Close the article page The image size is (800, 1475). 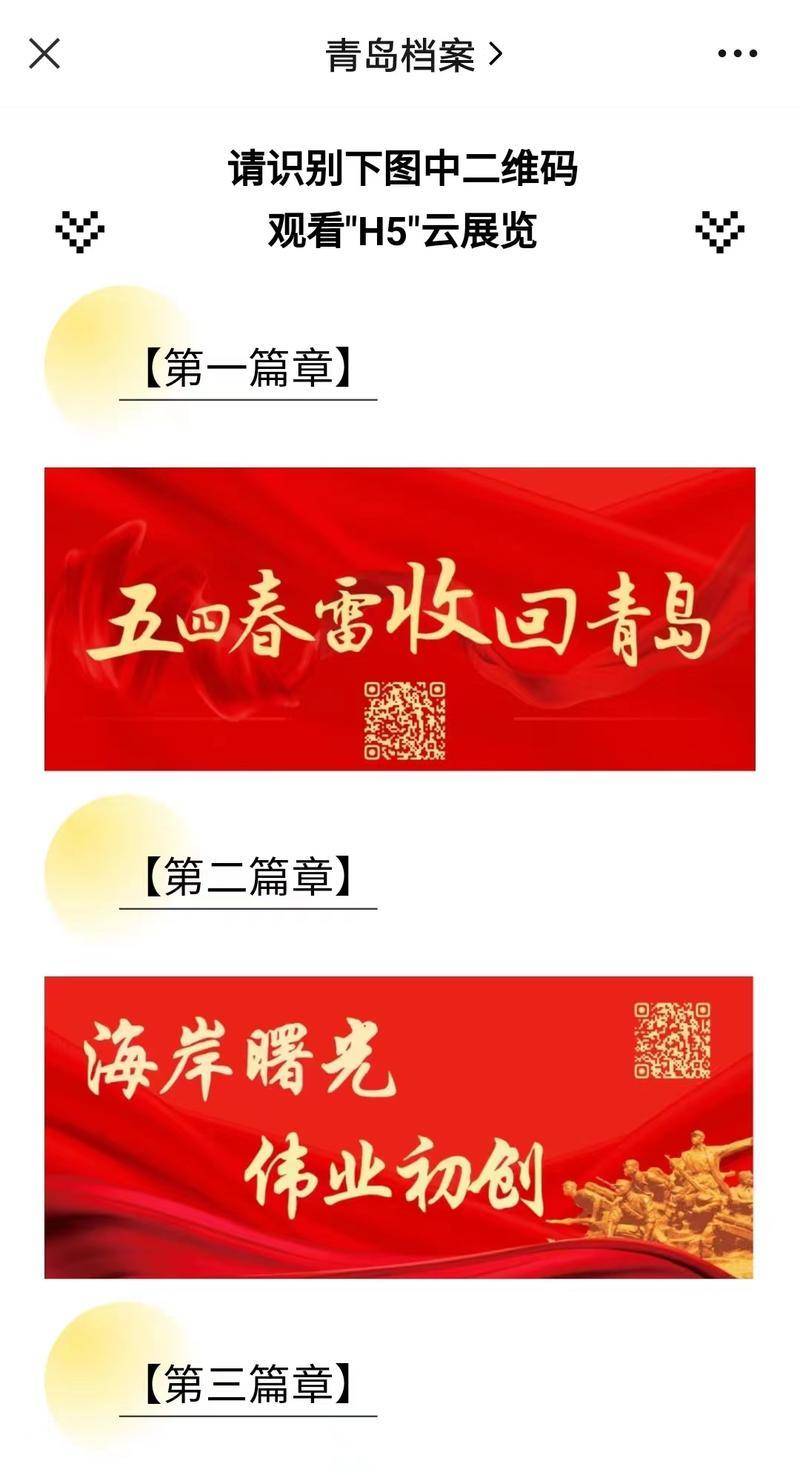point(44,54)
